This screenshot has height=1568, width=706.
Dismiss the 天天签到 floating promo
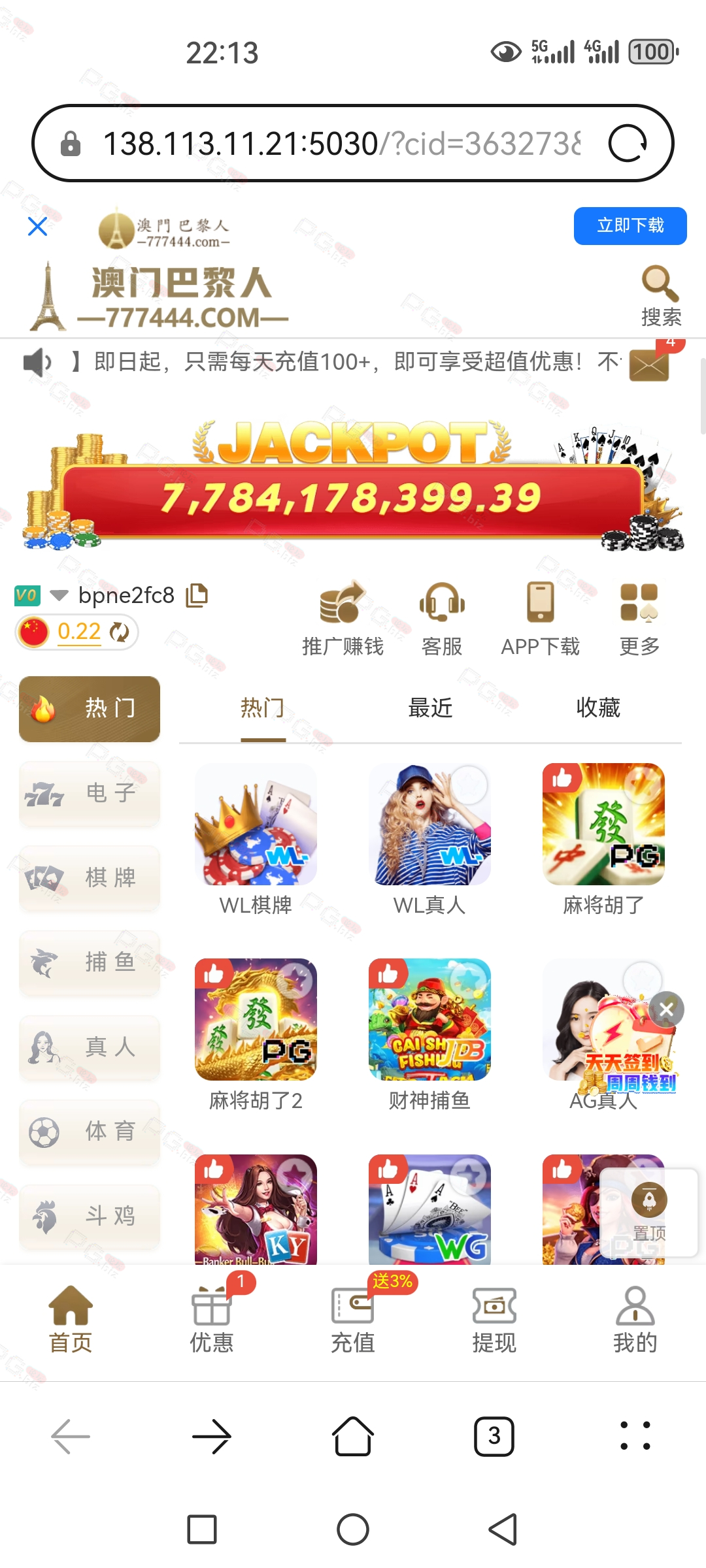tap(666, 1009)
